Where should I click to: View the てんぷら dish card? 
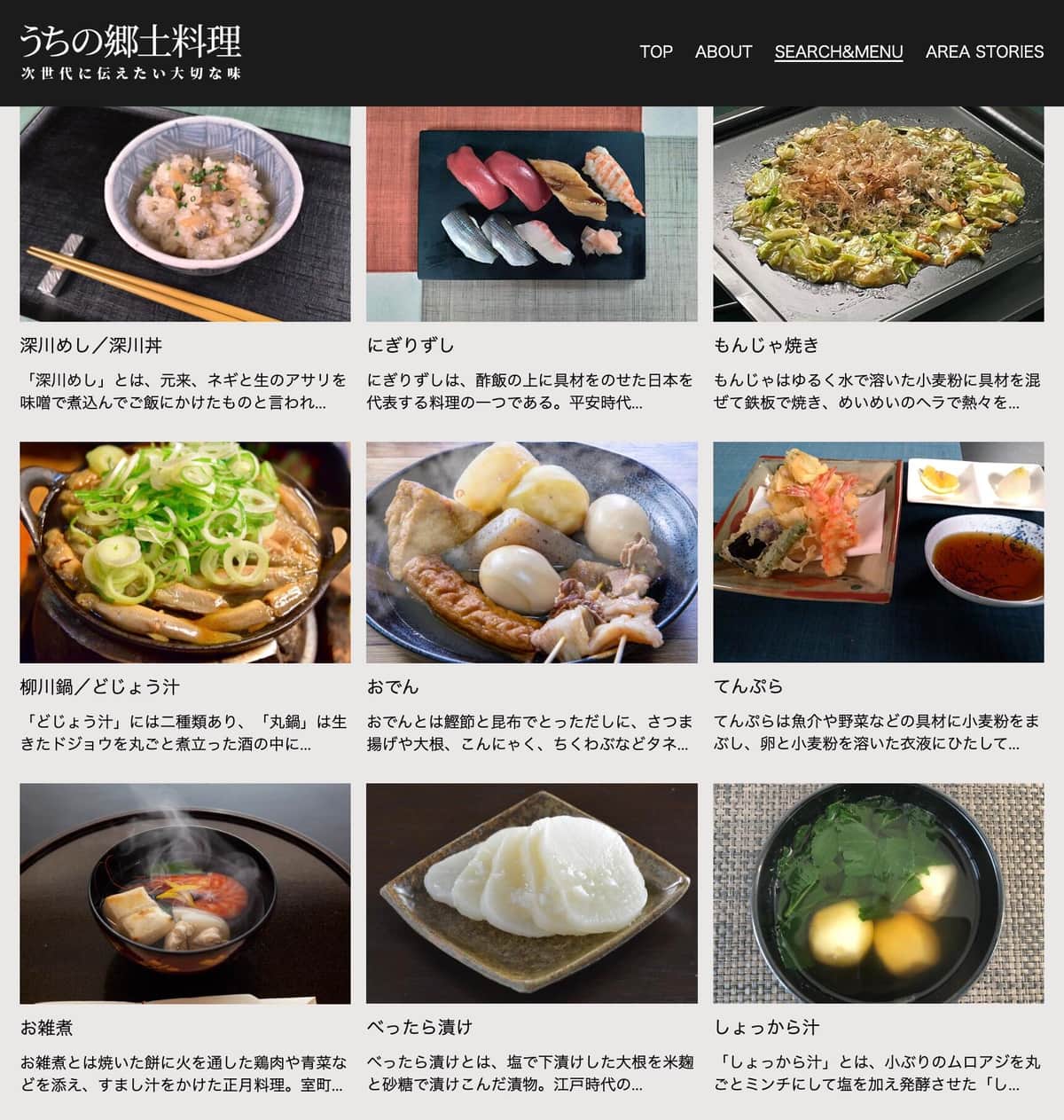point(878,552)
